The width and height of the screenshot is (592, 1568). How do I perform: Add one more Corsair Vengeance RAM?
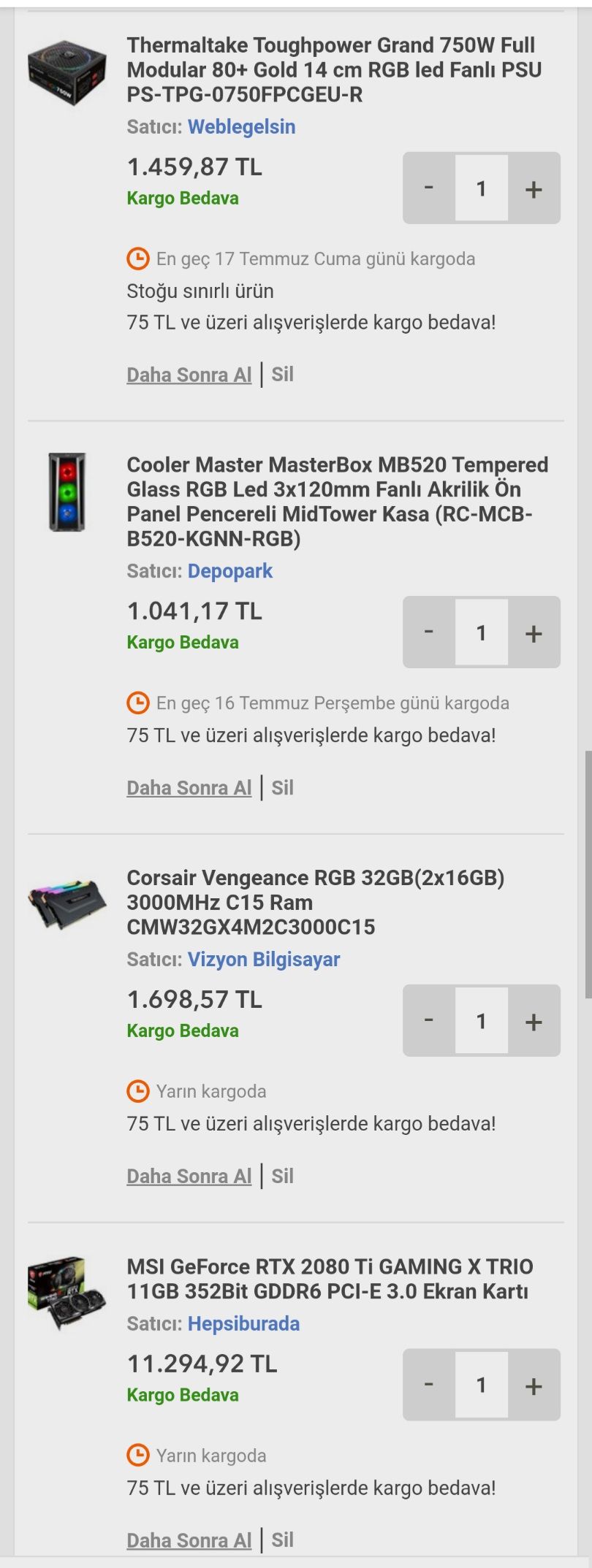pos(534,1021)
